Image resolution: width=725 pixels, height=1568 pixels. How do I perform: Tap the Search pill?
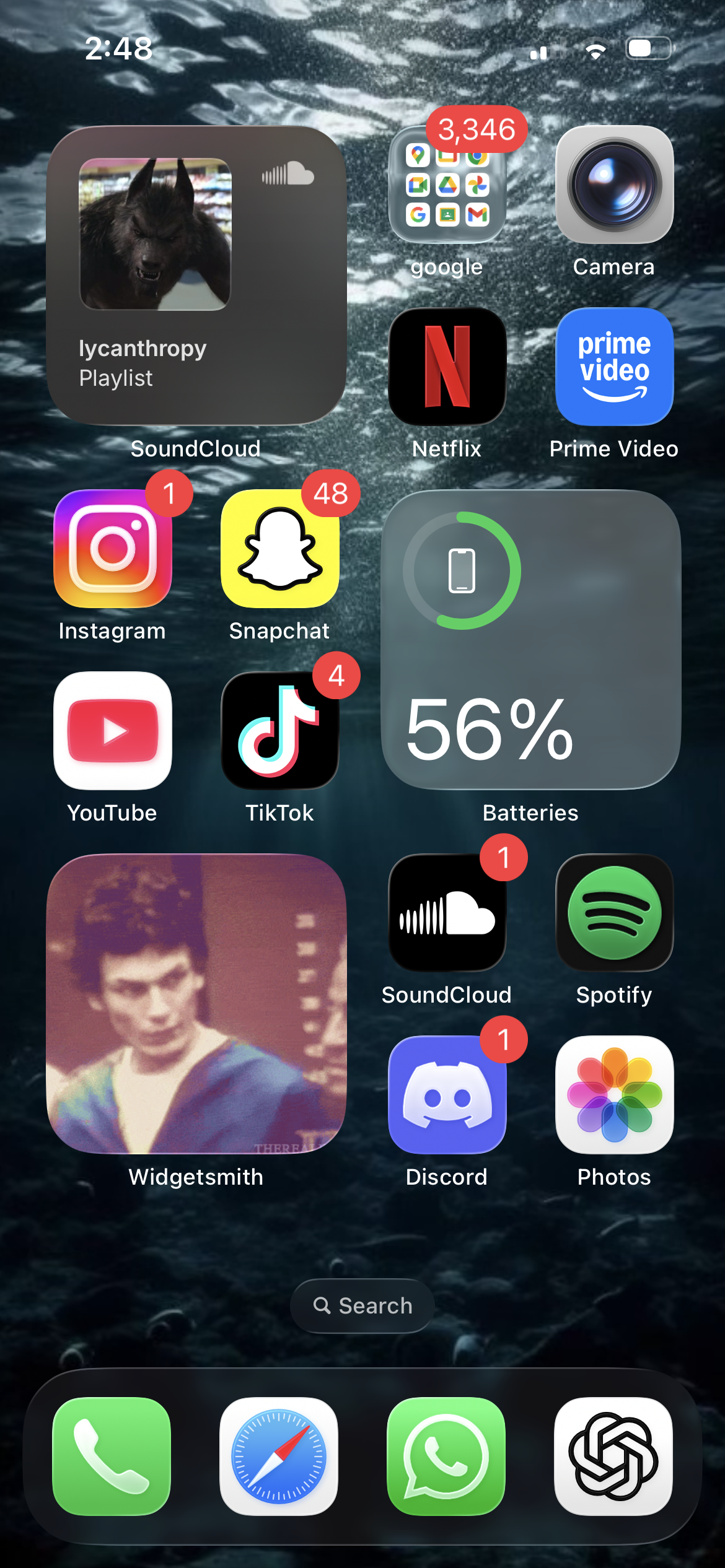[x=362, y=1305]
